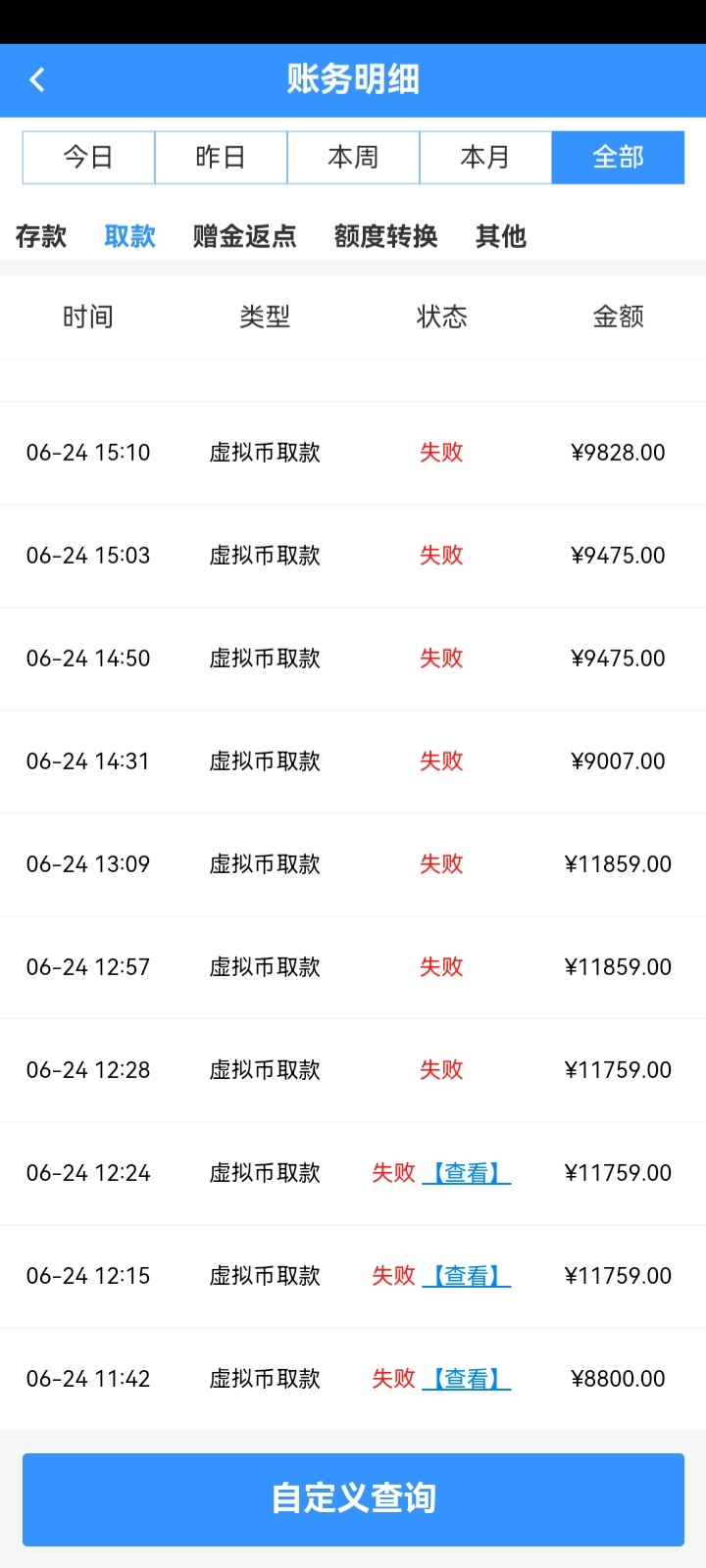This screenshot has height=1568, width=706.
Task: Select the 昨日 date filter
Action: pos(220,157)
